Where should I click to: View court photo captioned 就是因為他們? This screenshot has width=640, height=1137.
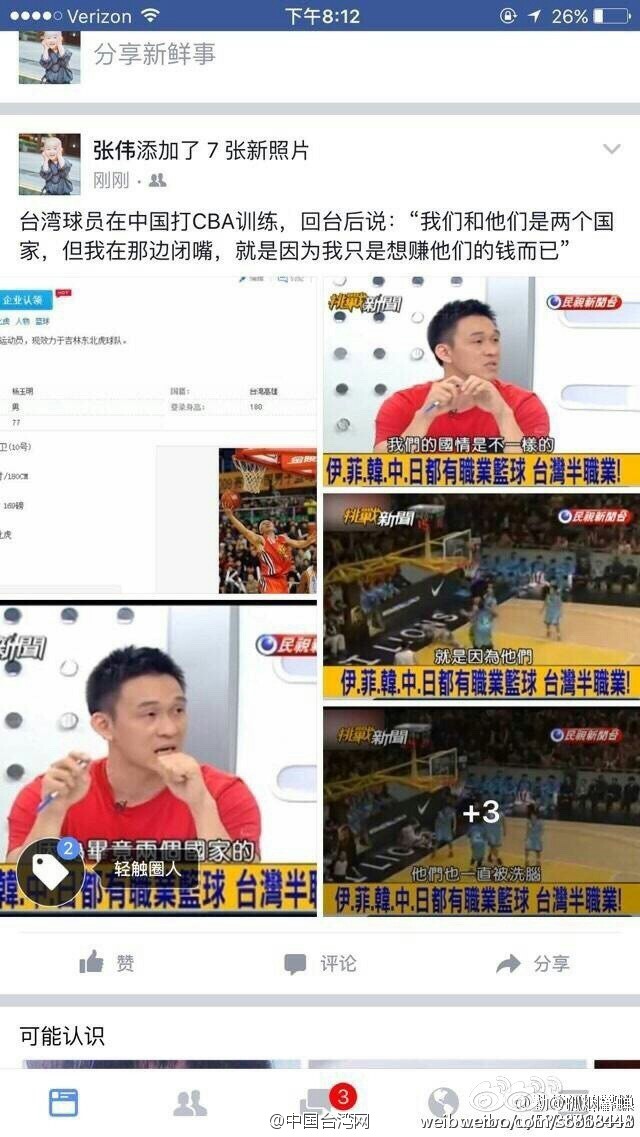(x=481, y=597)
